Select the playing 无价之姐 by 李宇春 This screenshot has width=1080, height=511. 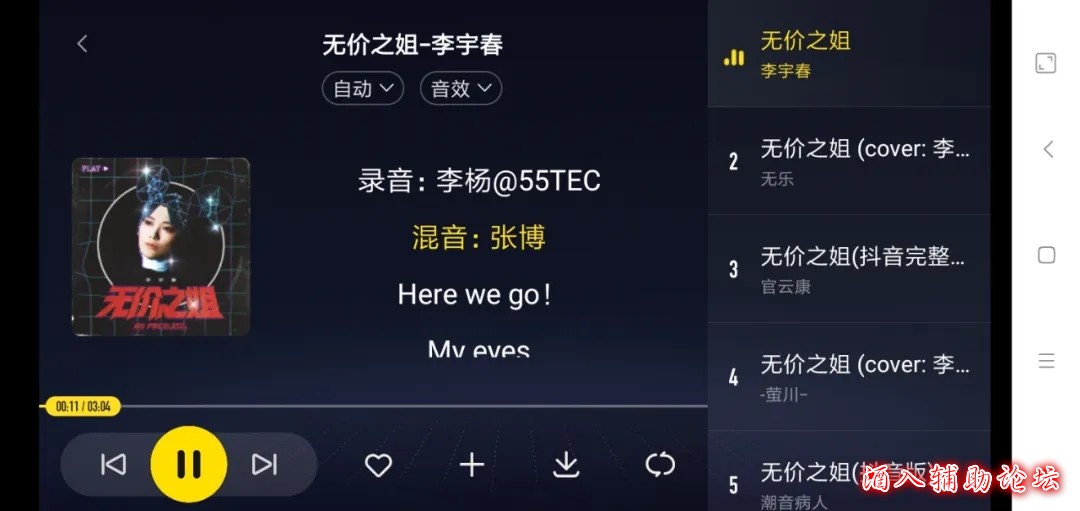coord(849,54)
